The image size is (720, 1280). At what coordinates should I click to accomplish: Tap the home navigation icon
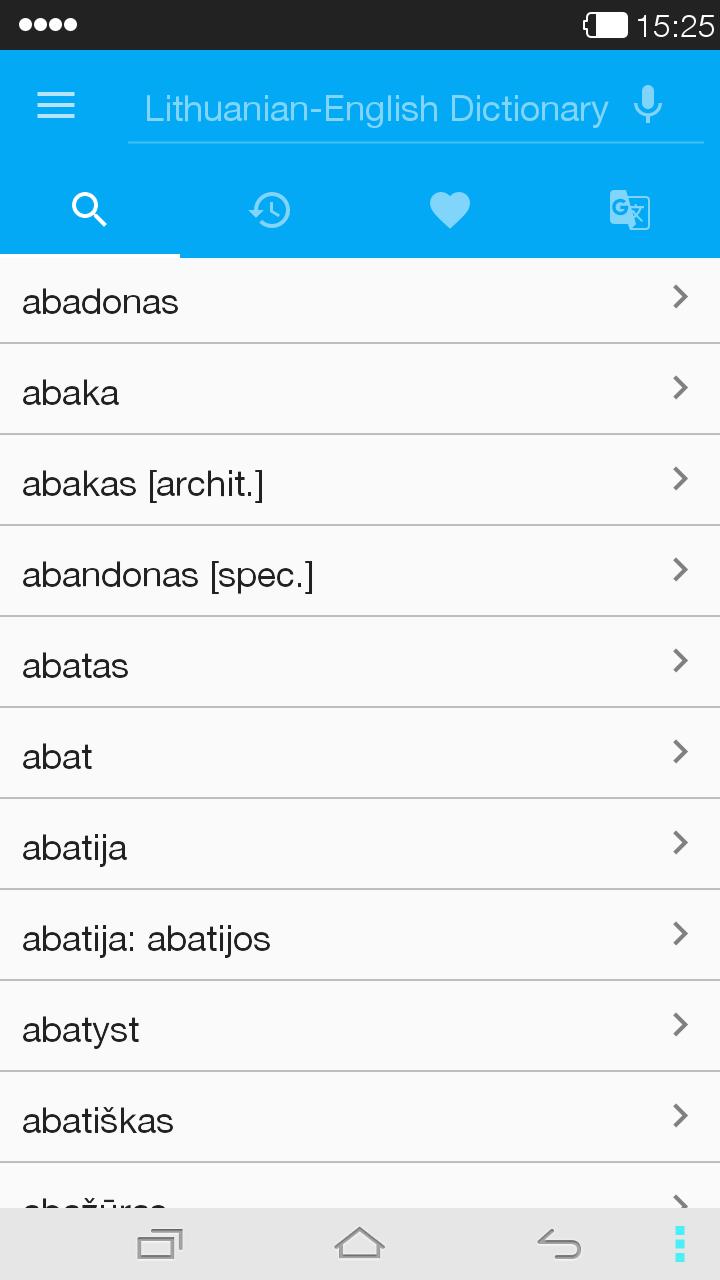point(360,1243)
